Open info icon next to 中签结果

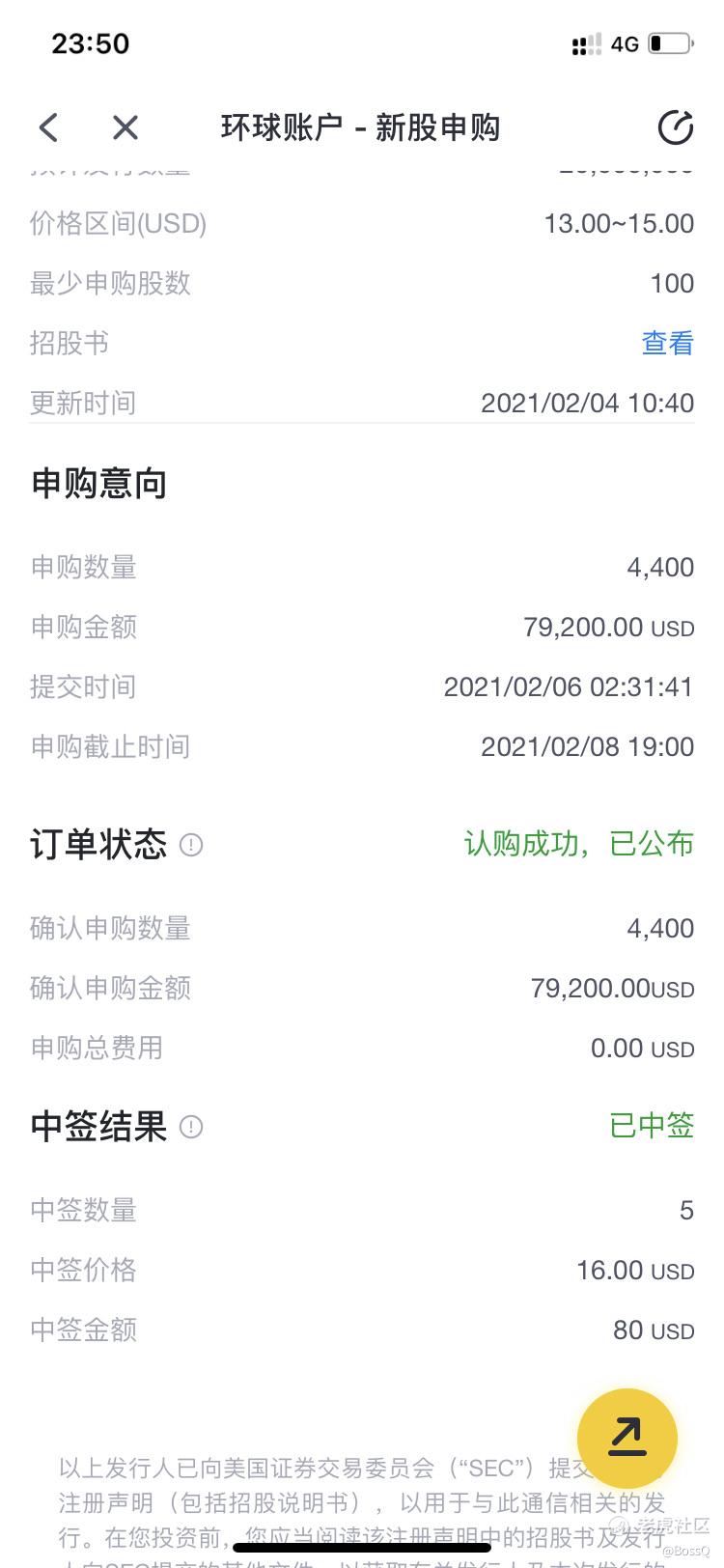pyautogui.click(x=191, y=1127)
